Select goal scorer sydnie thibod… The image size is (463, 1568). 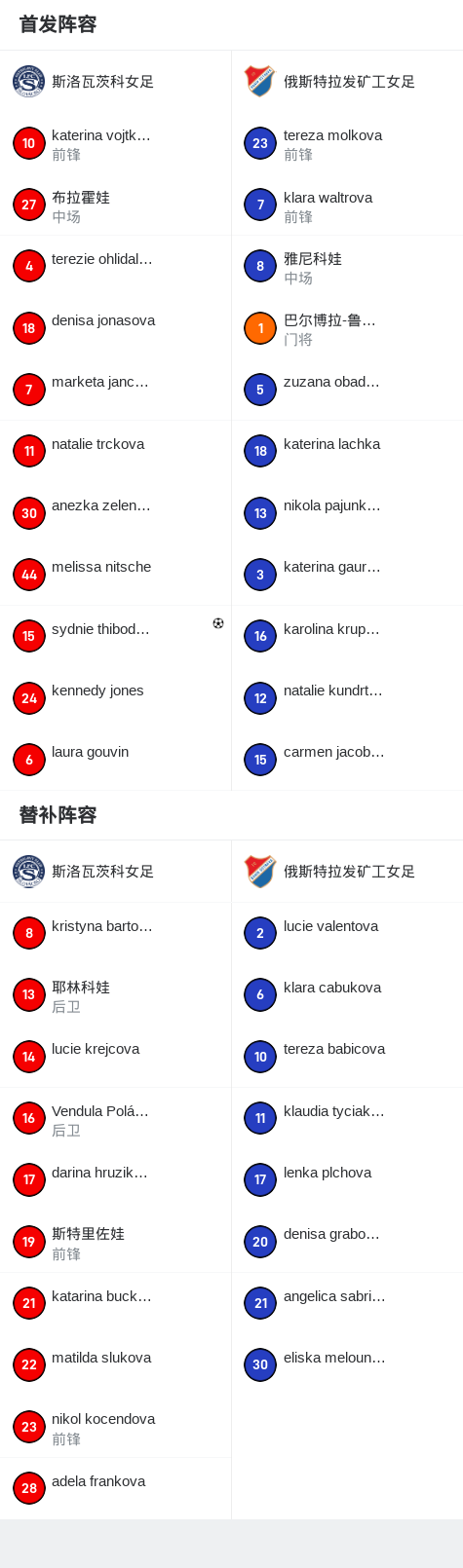[115, 637]
